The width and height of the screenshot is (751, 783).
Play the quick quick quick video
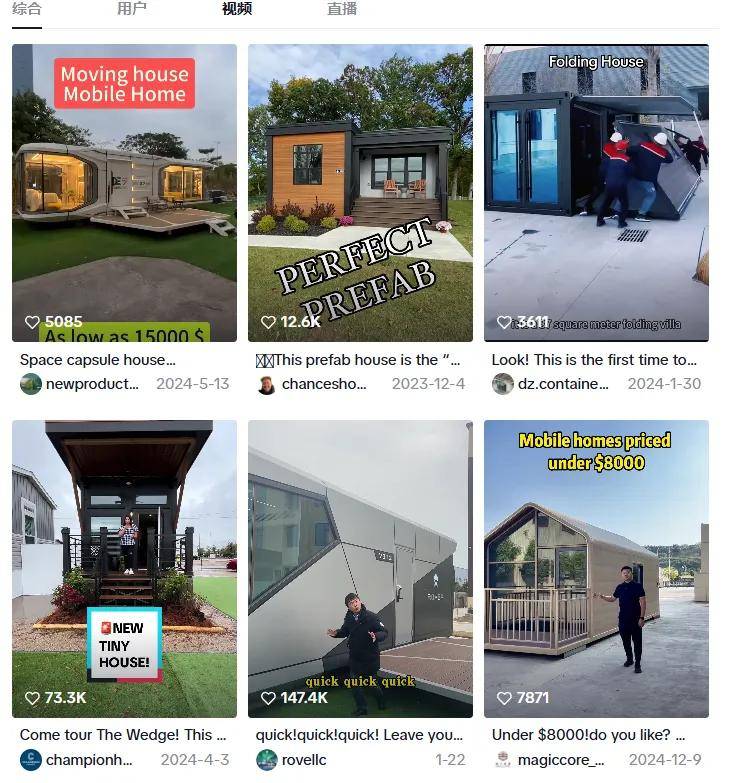coord(360,568)
